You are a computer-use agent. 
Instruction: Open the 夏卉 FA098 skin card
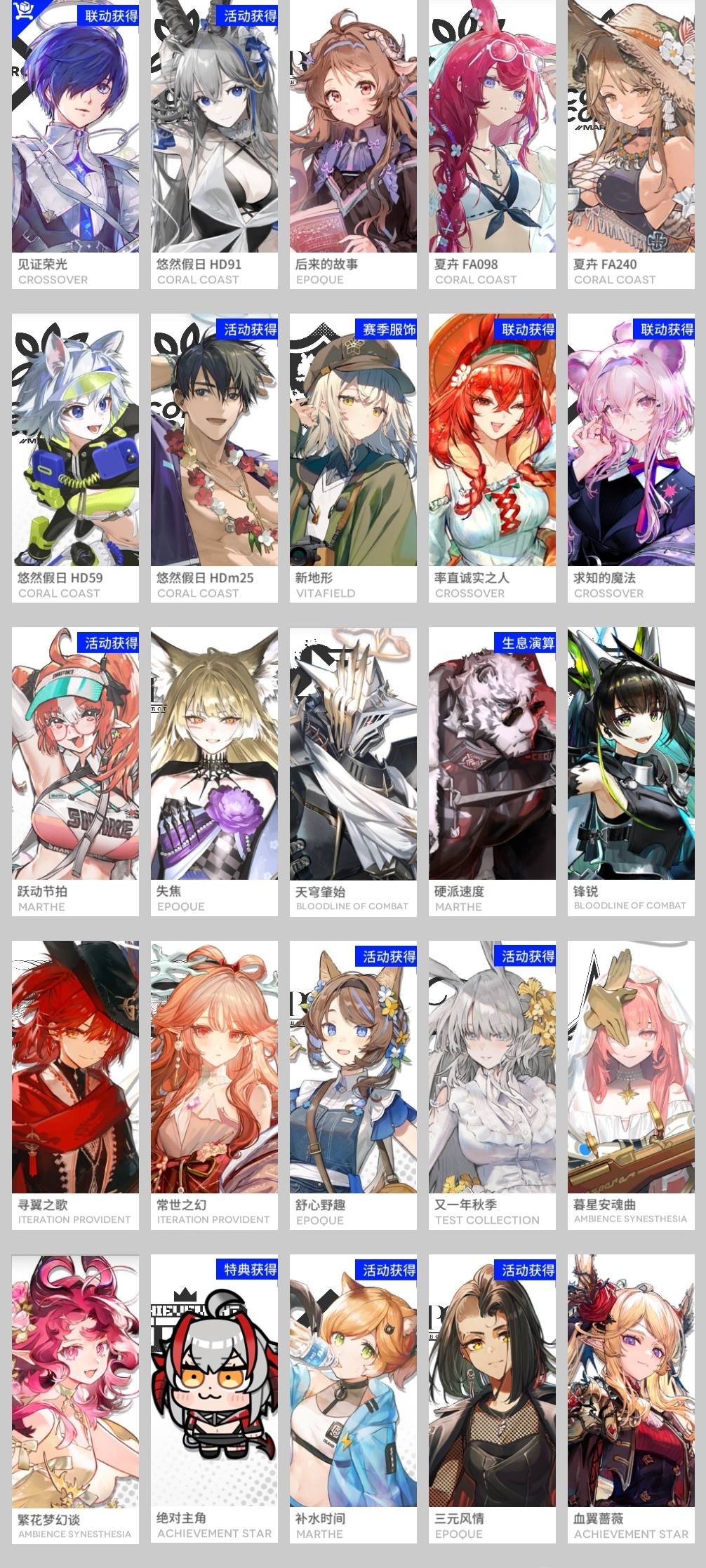pos(492,145)
